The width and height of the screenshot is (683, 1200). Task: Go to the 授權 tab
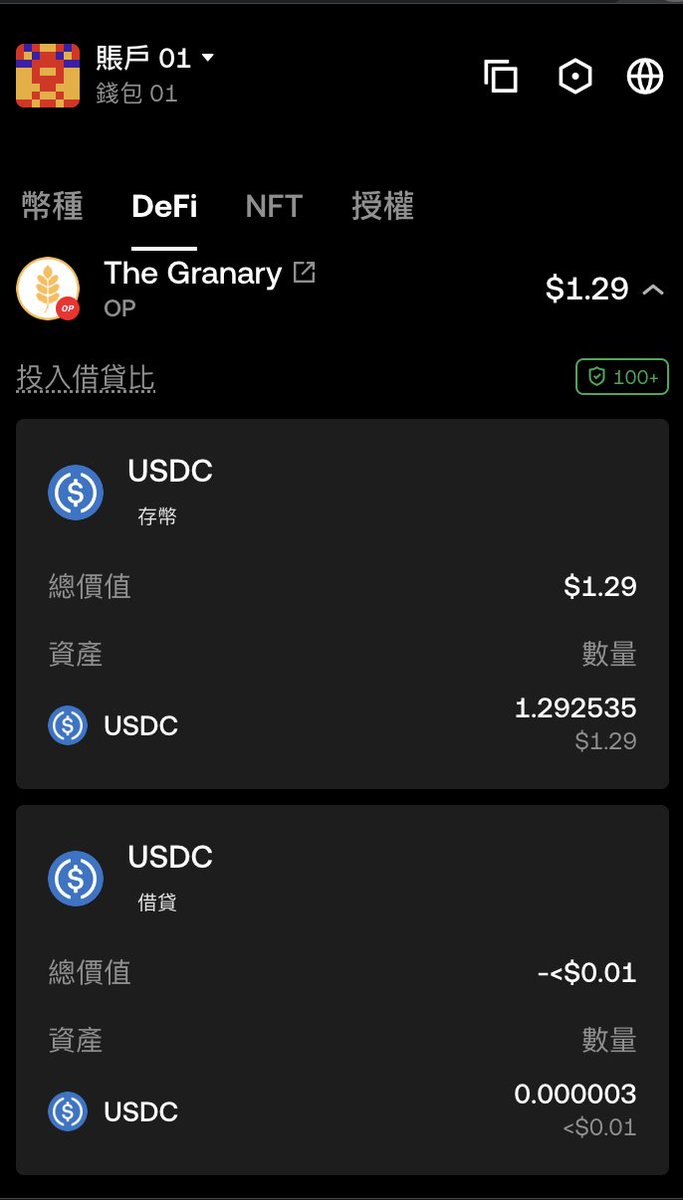click(382, 206)
